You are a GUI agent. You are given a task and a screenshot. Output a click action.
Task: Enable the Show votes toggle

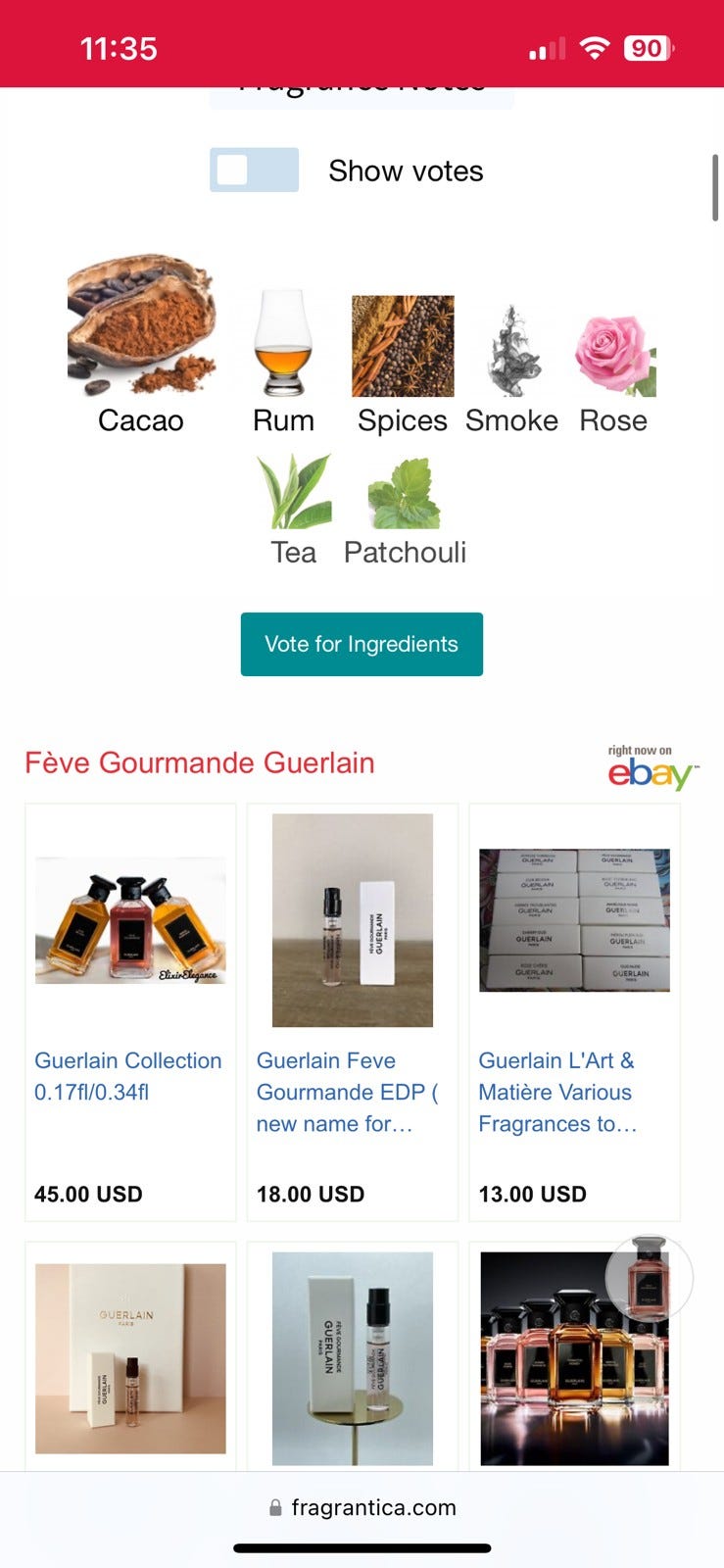(254, 170)
